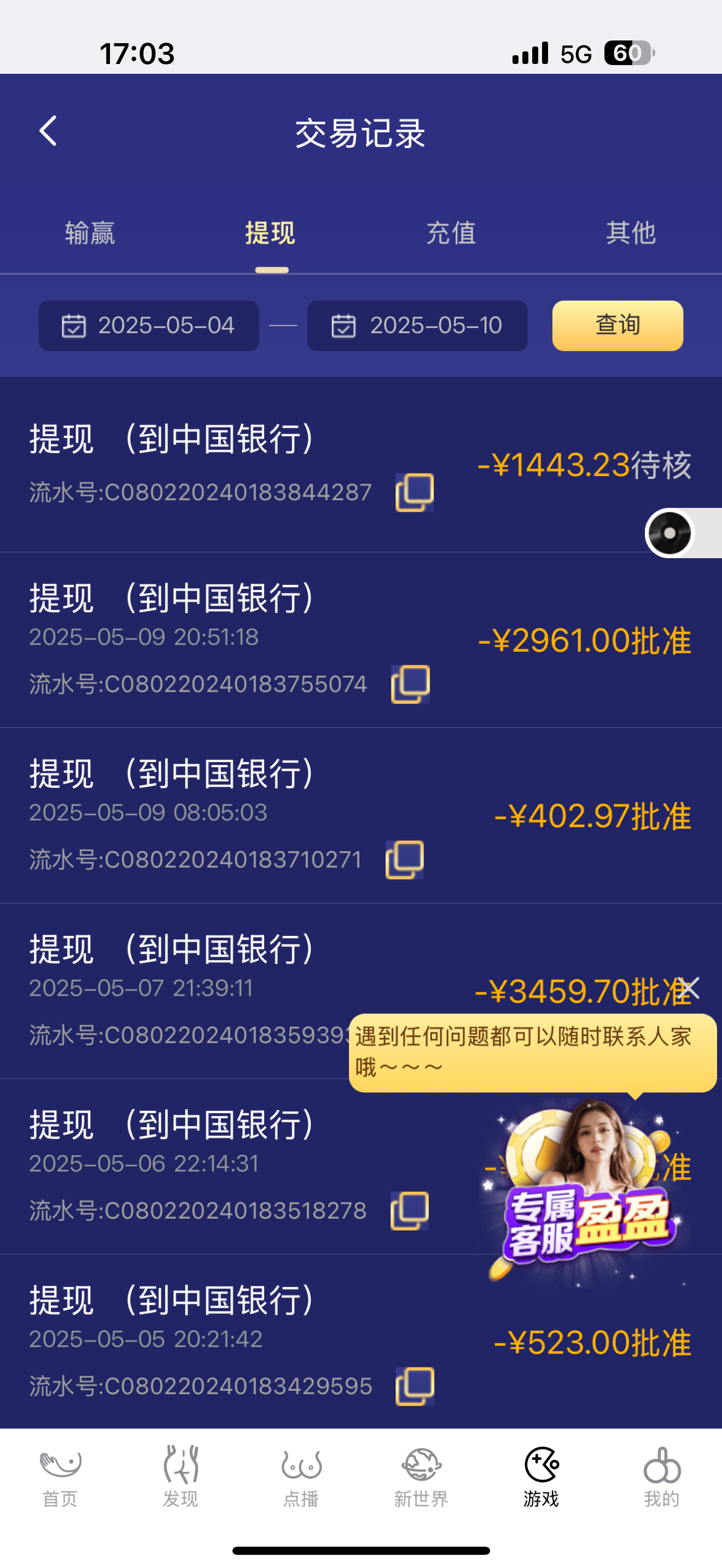Screen dimensions: 722x1568
Task: Copy serial number C0802202401835518278
Action: (x=410, y=1210)
